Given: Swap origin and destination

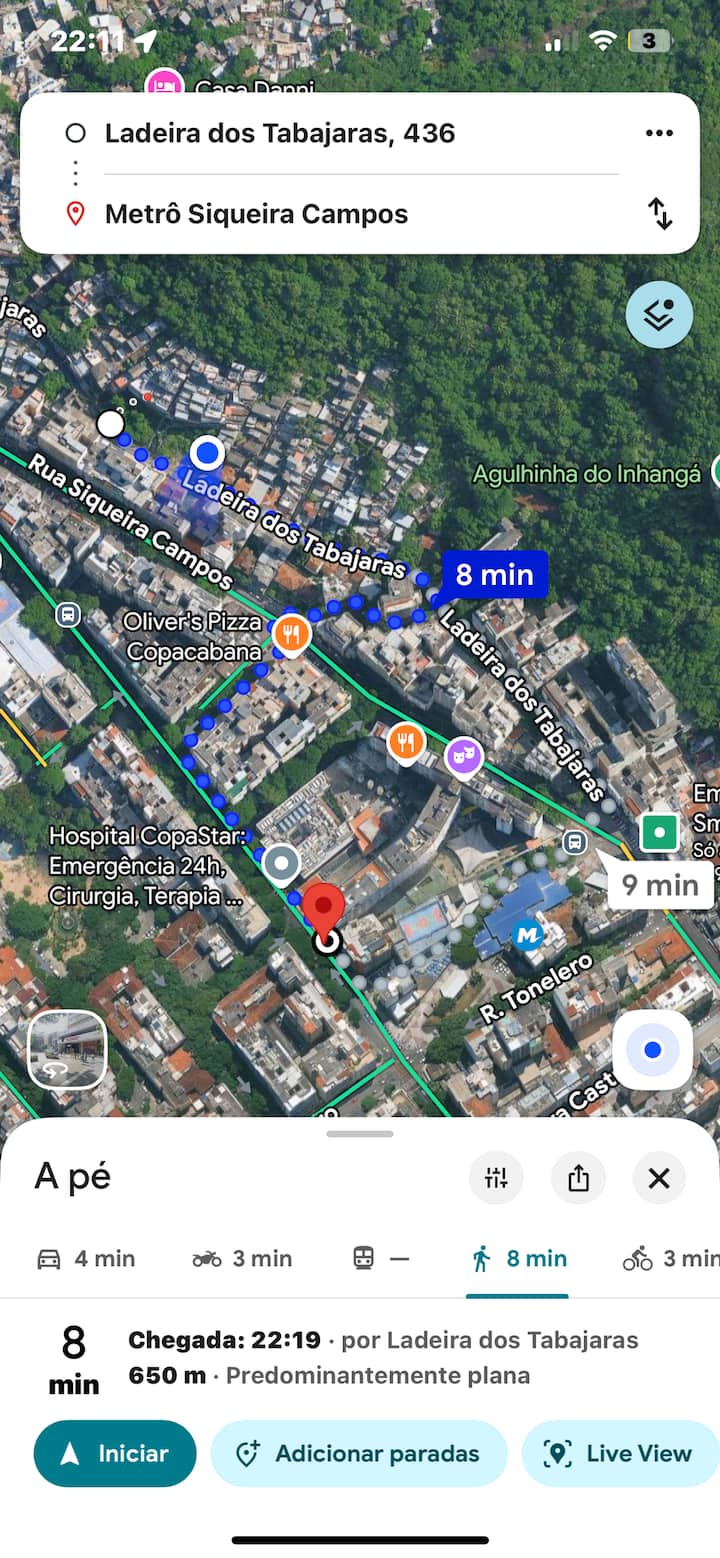Looking at the screenshot, I should pyautogui.click(x=660, y=213).
